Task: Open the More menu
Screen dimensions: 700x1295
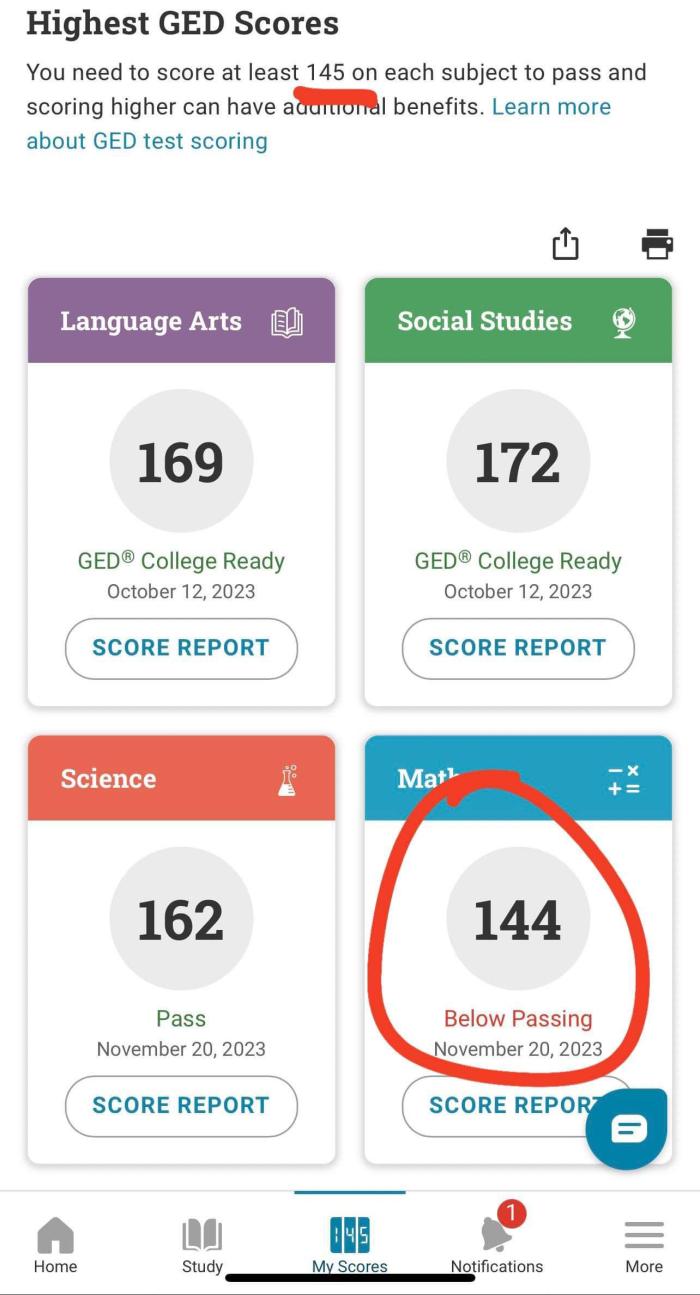Action: (644, 1245)
